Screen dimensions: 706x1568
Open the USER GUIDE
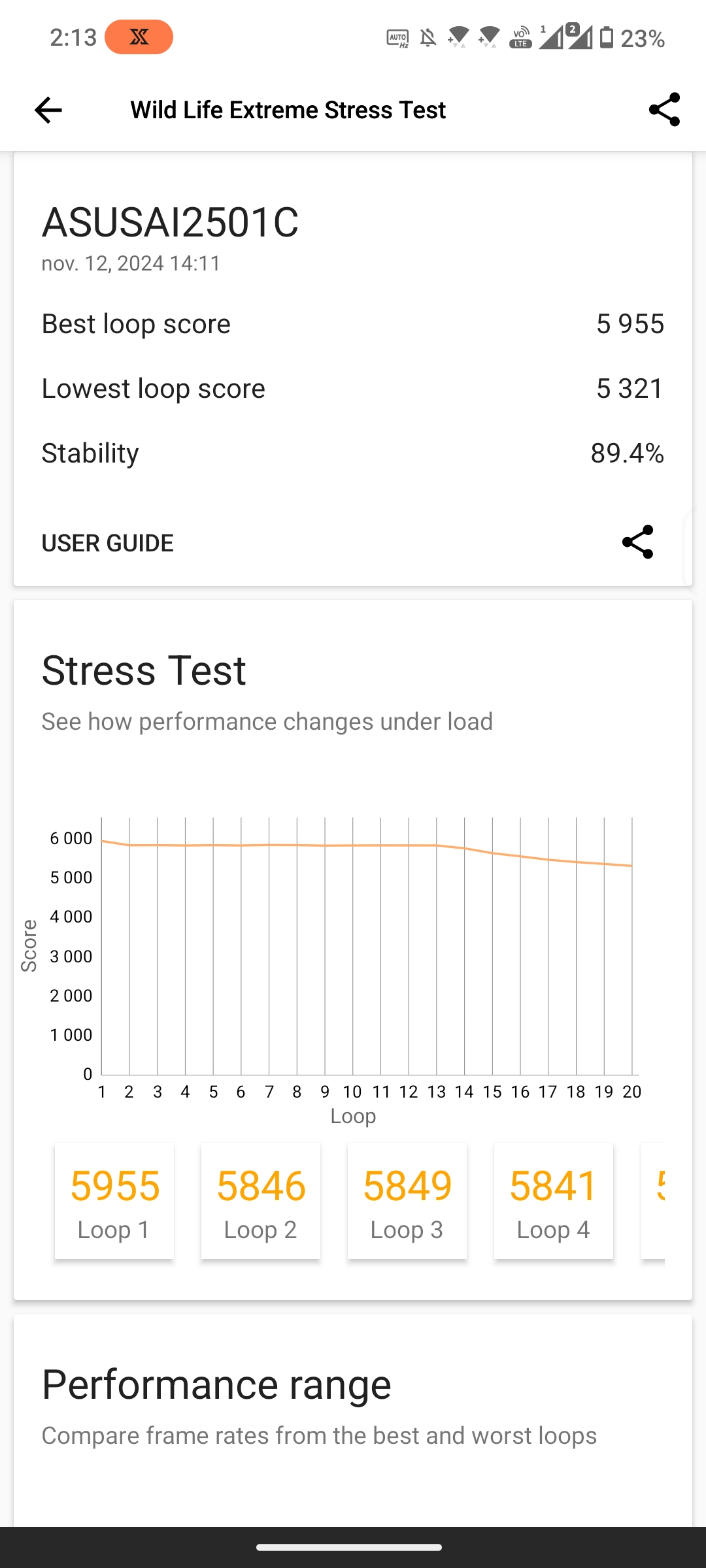[x=108, y=543]
